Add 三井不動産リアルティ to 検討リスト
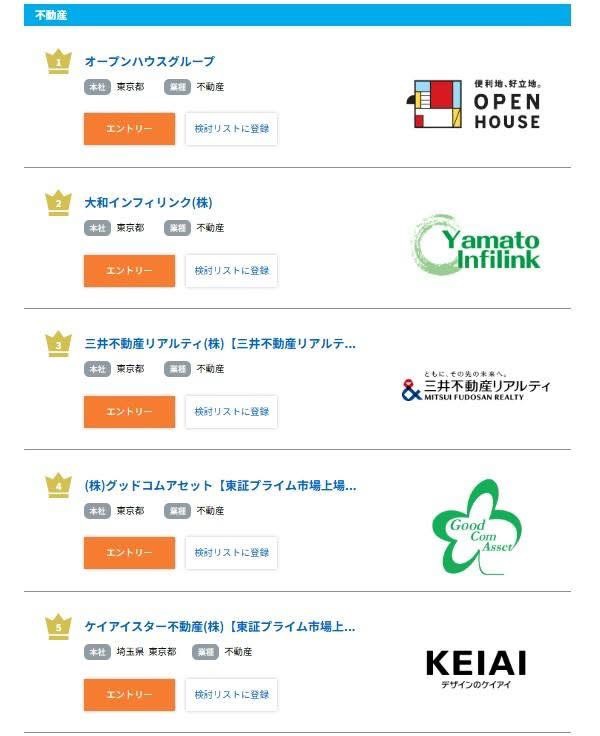This screenshot has width=600, height=736. tap(231, 411)
